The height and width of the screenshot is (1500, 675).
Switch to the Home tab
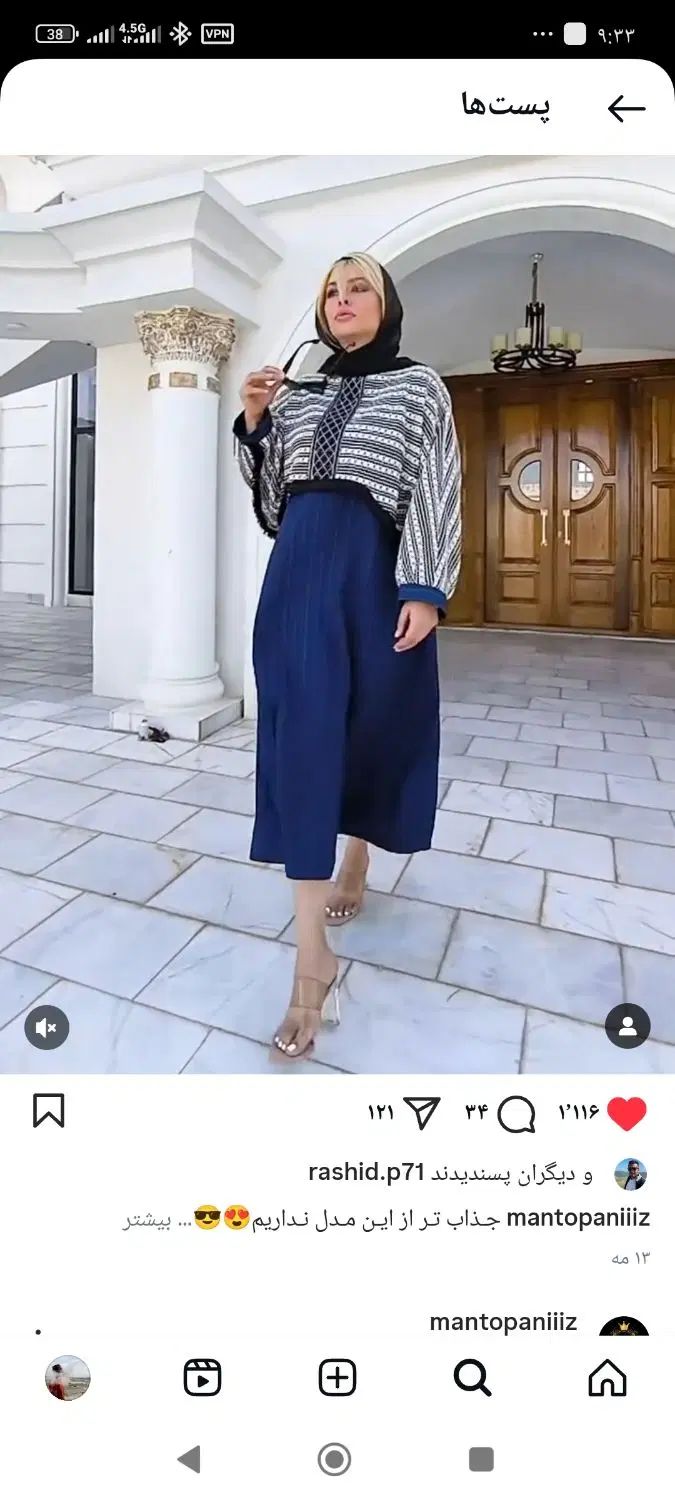pyautogui.click(x=607, y=1378)
